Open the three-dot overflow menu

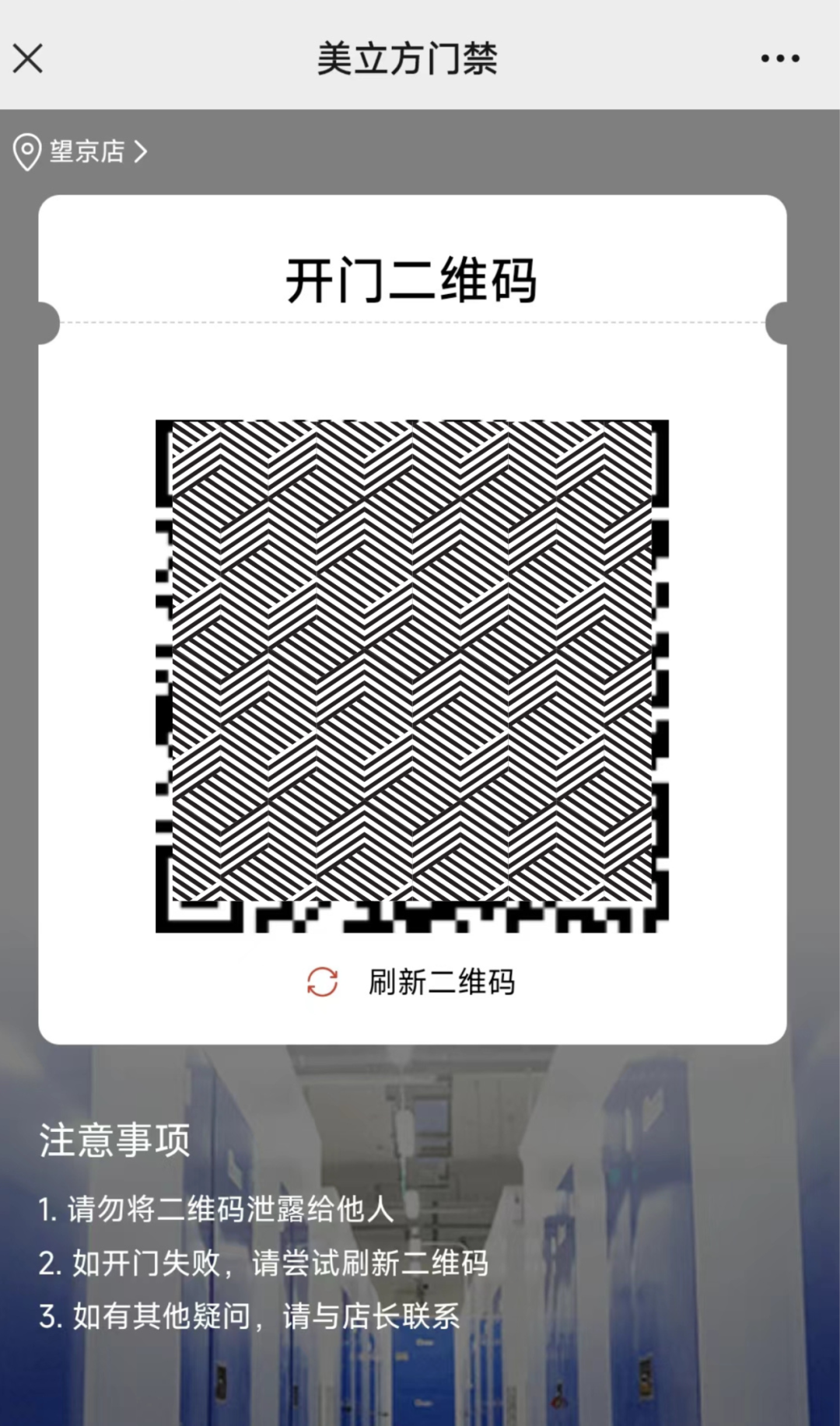tap(780, 58)
